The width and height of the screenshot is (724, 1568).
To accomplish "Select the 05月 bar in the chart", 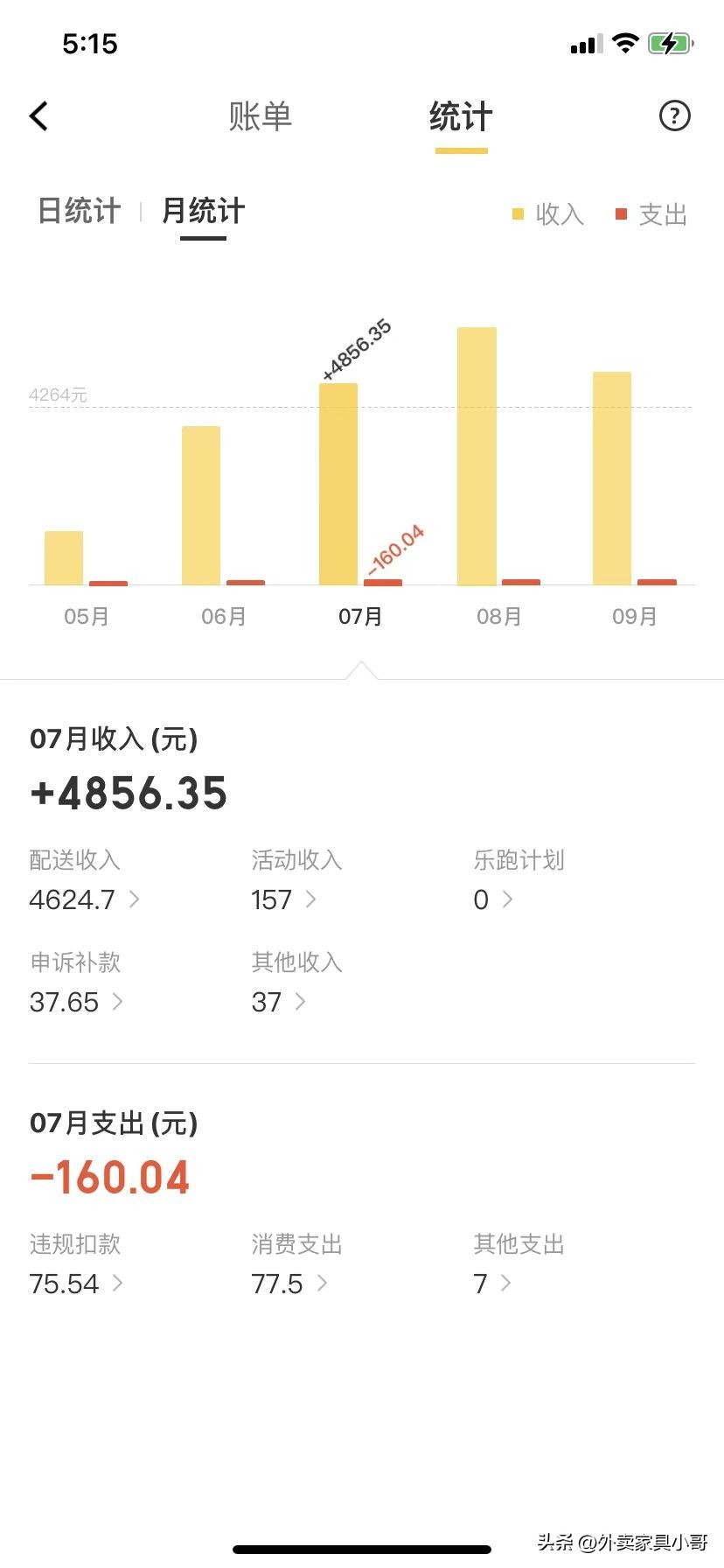I will pos(65,557).
